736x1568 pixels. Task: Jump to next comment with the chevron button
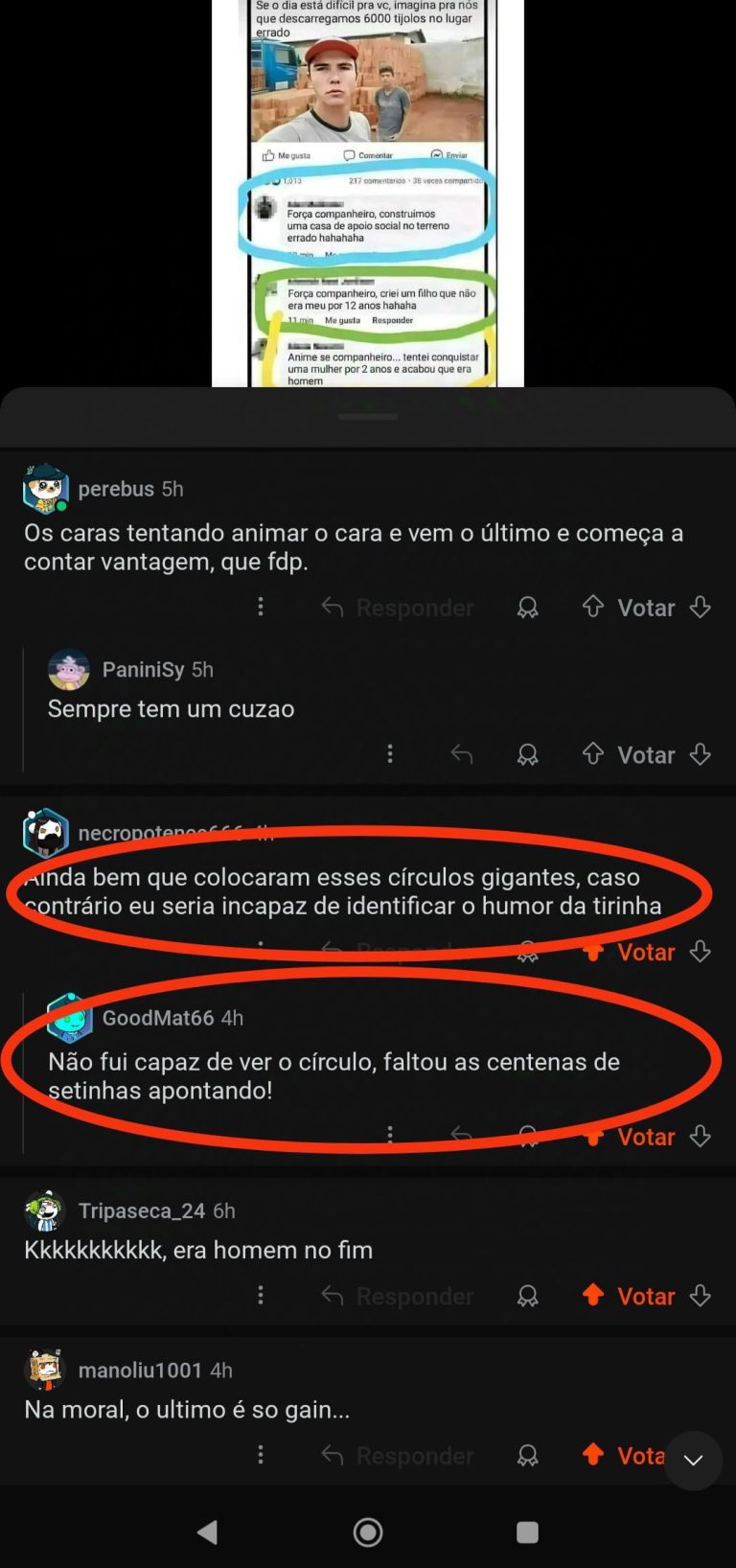pyautogui.click(x=693, y=1460)
